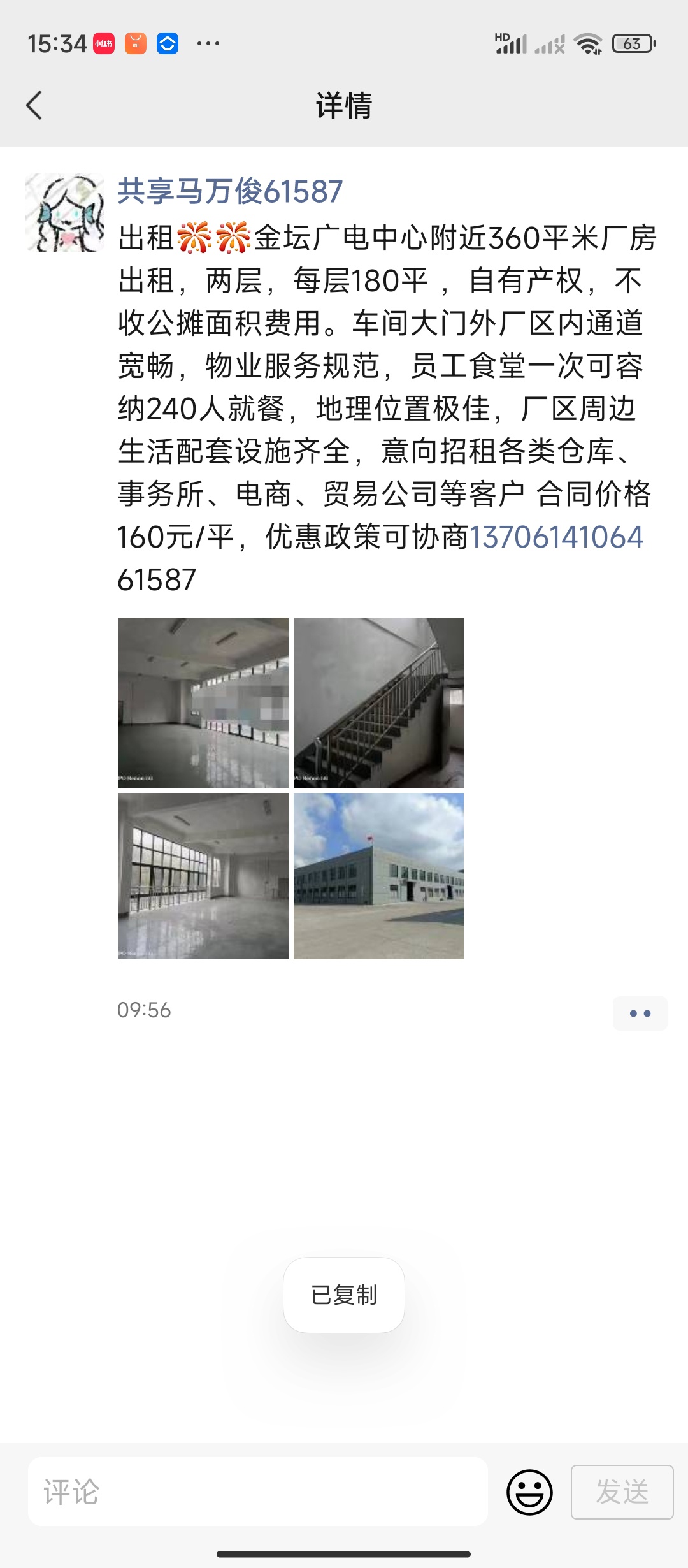This screenshot has height=1568, width=688.
Task: Focus the 评论 comment input field
Action: [258, 1492]
